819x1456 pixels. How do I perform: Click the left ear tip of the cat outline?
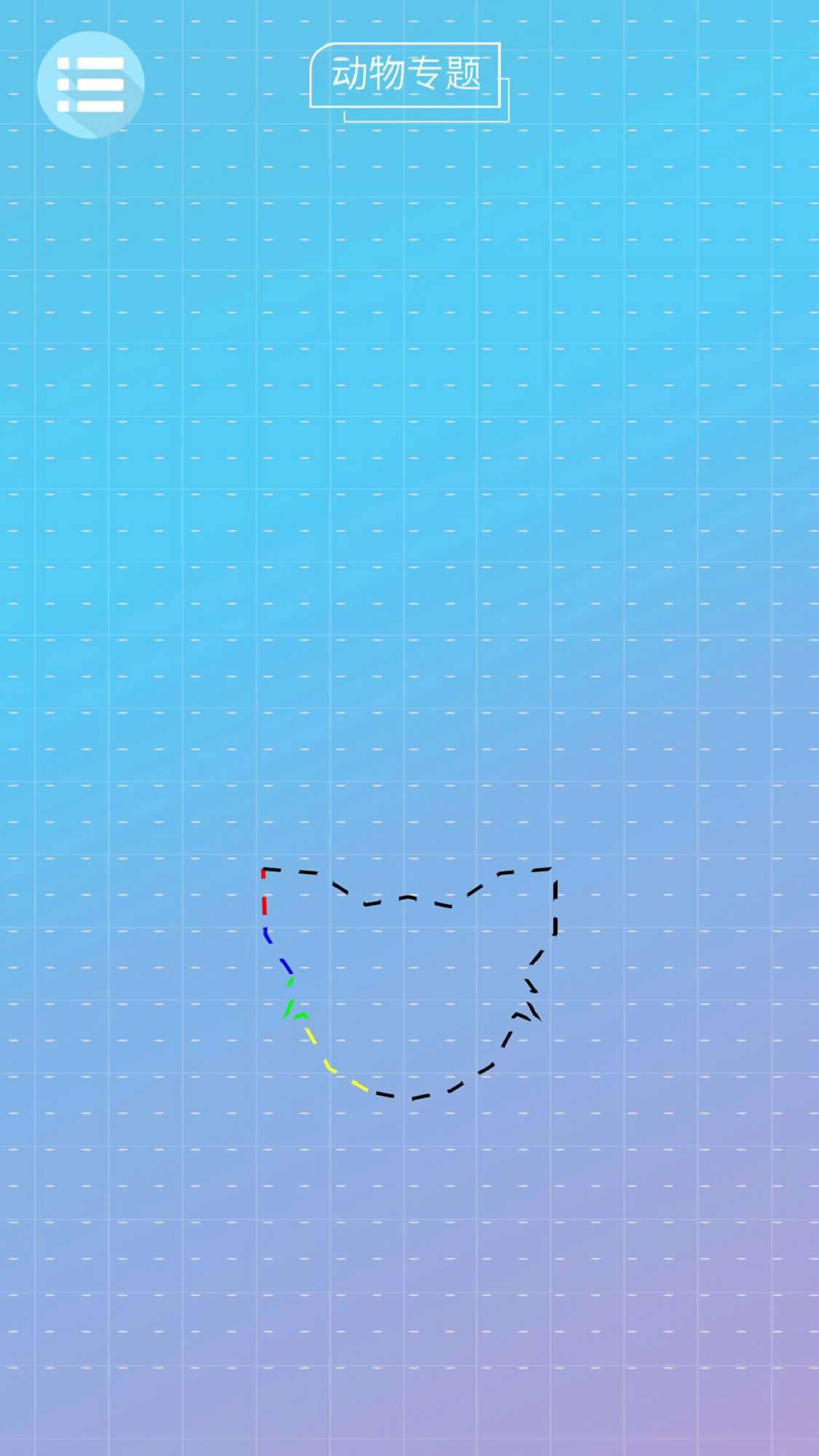pos(266,869)
